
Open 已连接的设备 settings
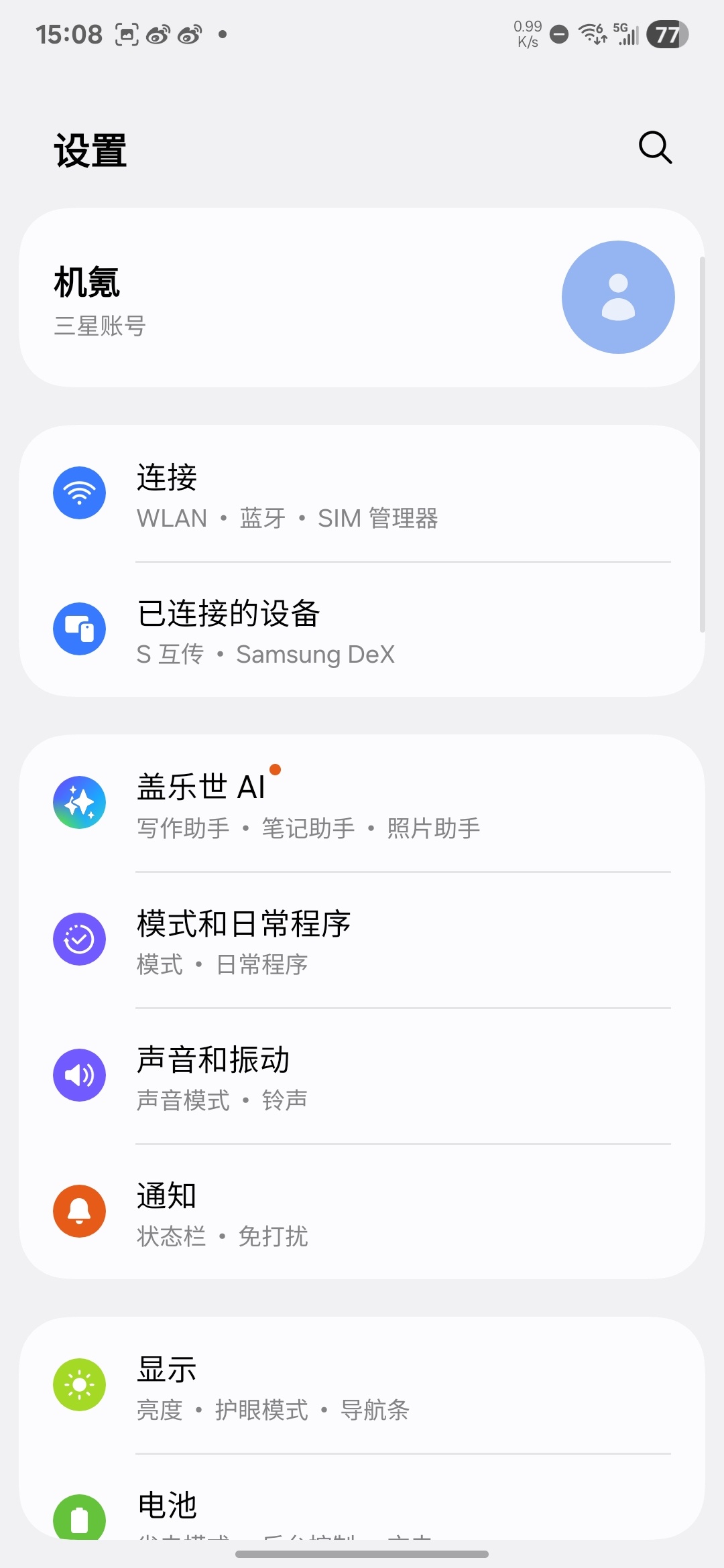362,630
